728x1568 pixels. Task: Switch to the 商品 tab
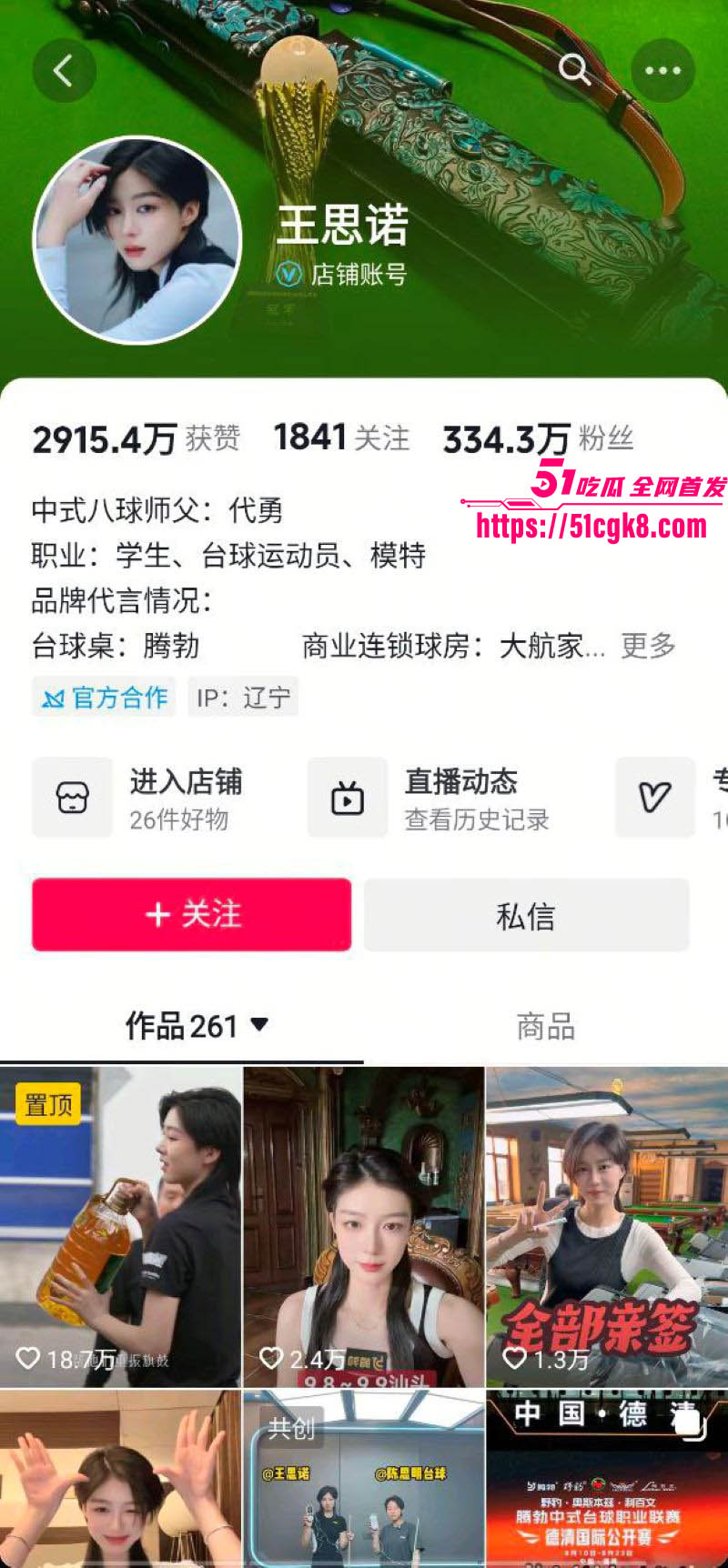click(544, 1027)
